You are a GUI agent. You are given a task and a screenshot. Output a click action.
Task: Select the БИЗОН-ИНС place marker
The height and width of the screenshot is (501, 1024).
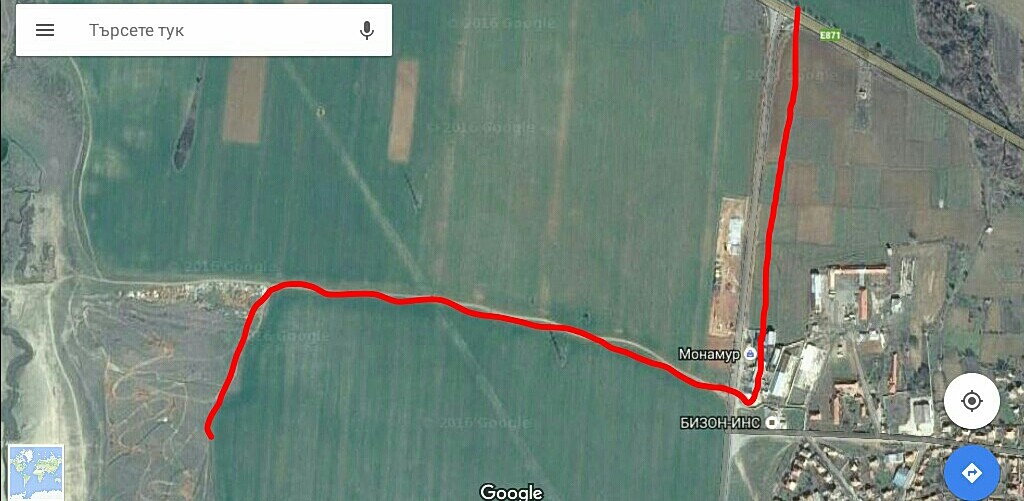769,423
